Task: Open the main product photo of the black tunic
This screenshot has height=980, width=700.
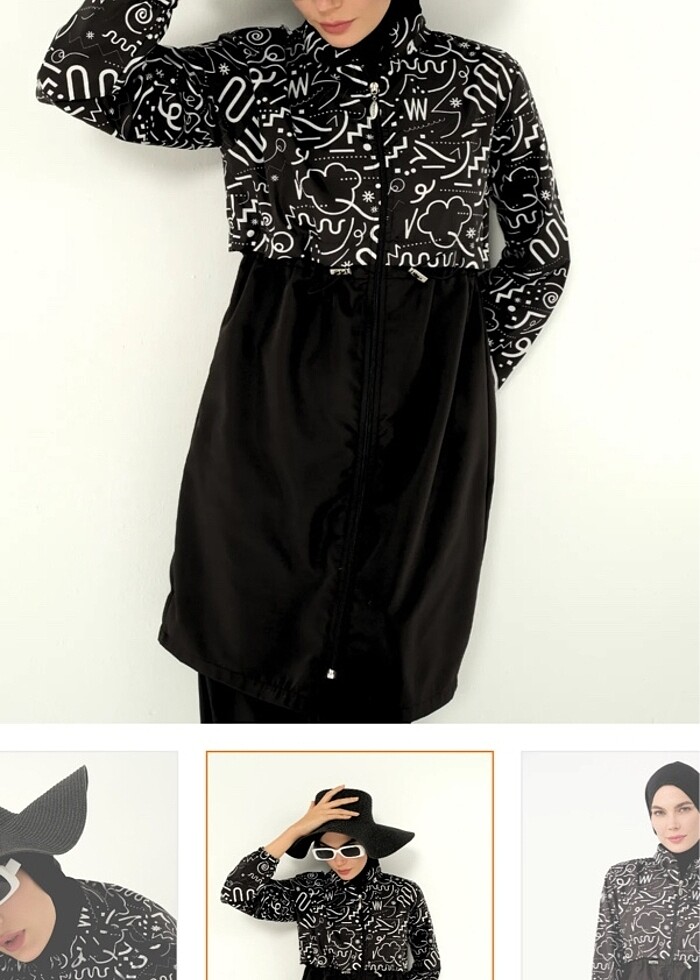Action: [x=350, y=360]
